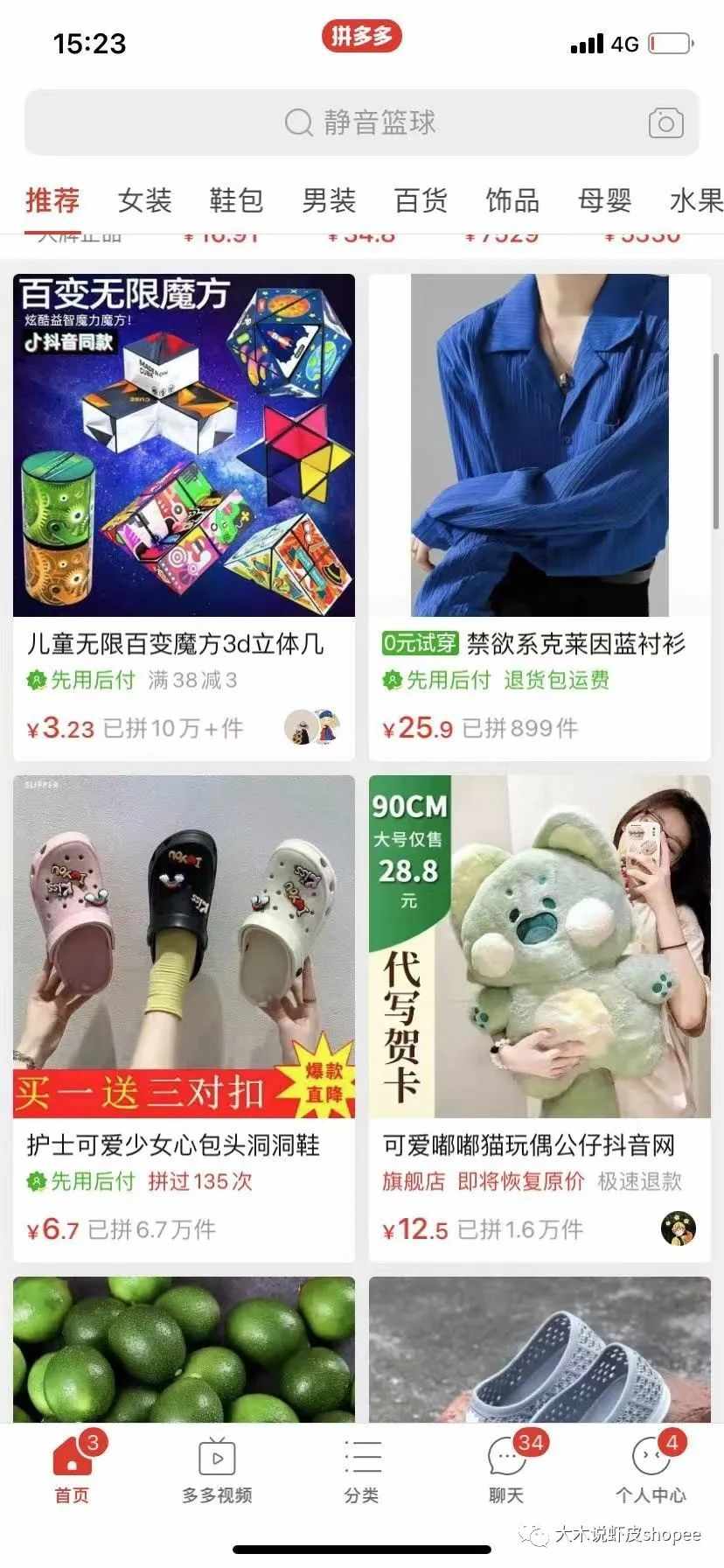The height and width of the screenshot is (1568, 724).
Task: Open the 聊天 chat tab
Action: point(506,1470)
